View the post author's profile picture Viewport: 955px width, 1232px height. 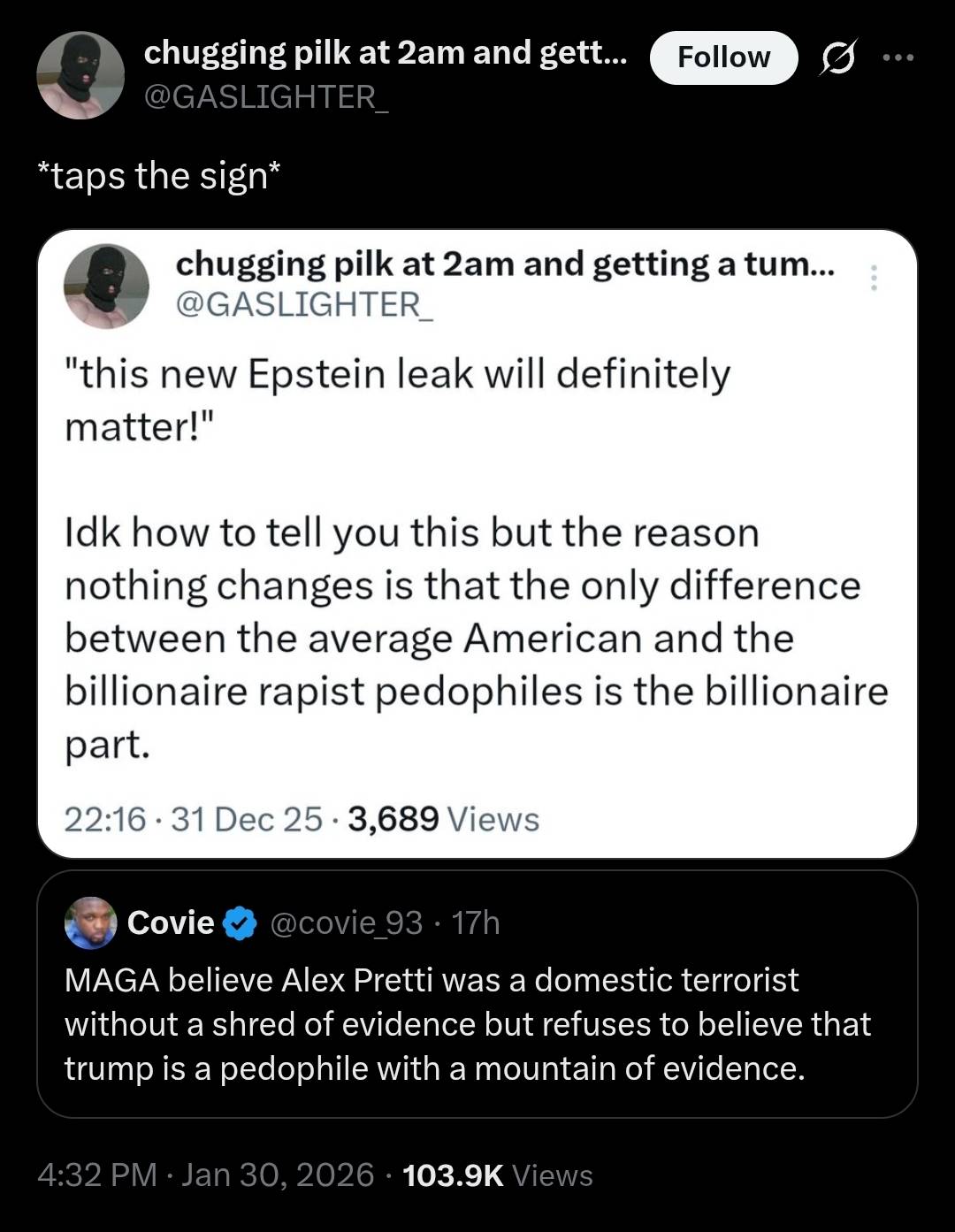point(80,75)
